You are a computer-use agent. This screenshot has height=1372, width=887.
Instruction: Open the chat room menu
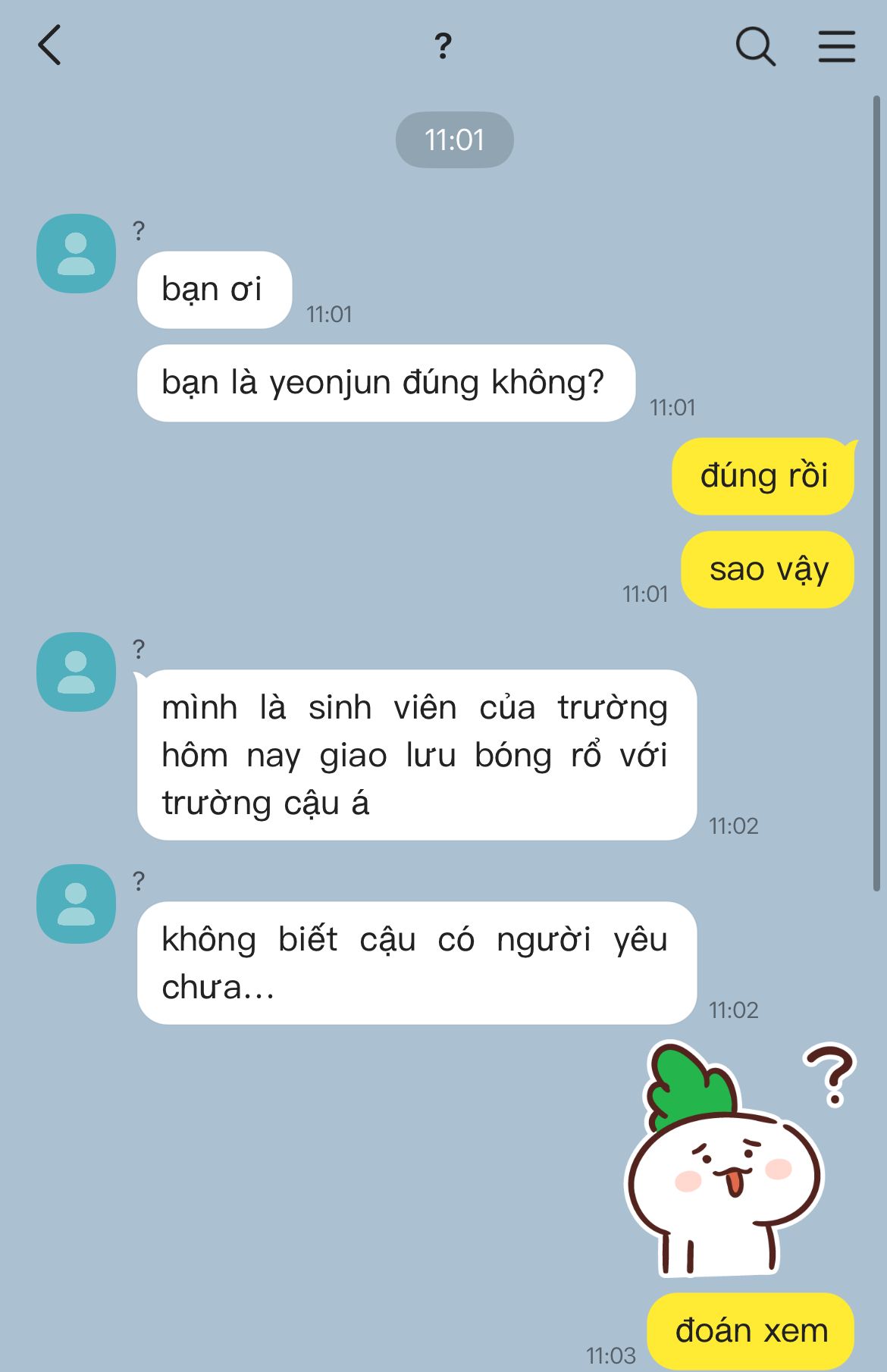point(836,47)
